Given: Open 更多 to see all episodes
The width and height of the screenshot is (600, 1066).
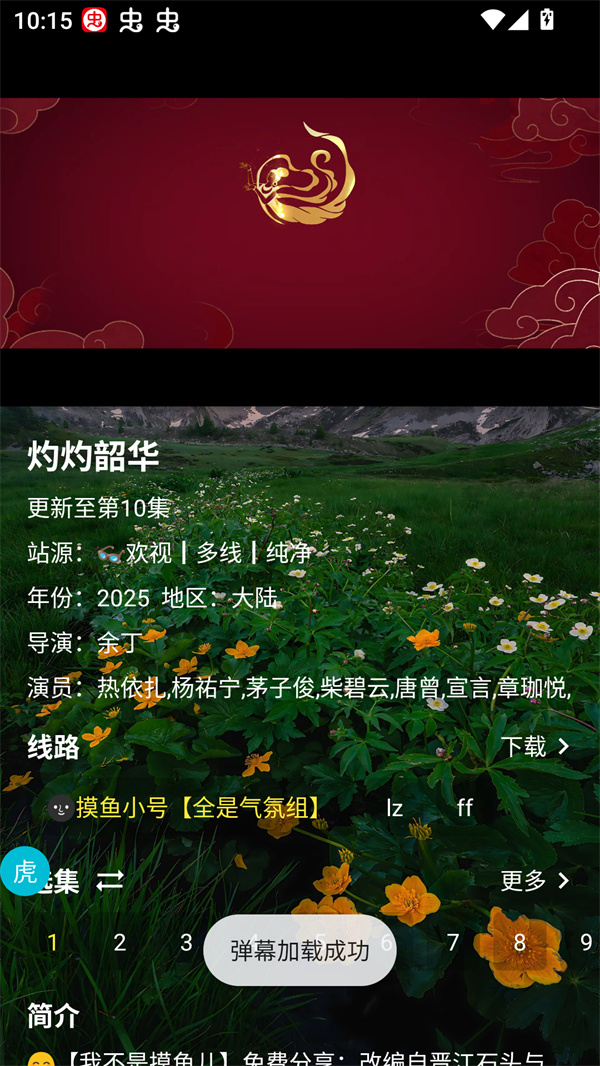Looking at the screenshot, I should coord(535,880).
